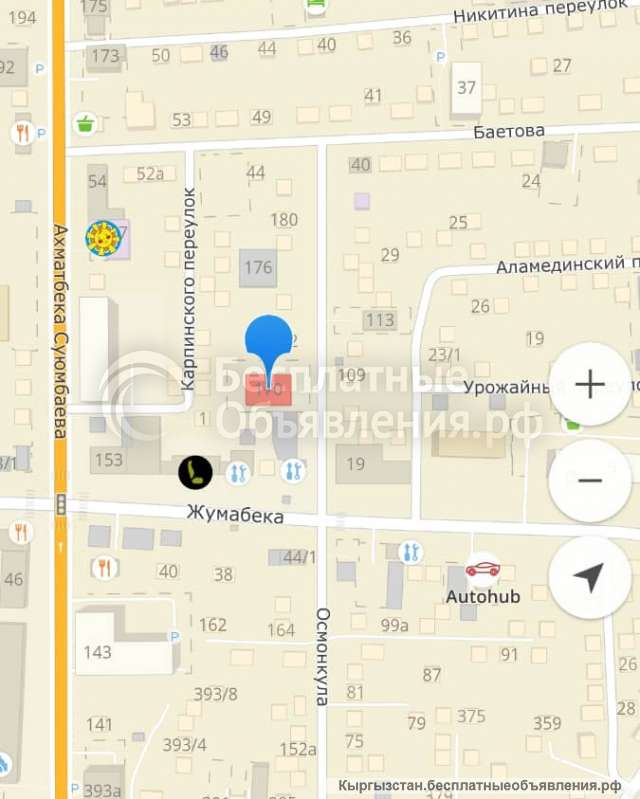Center the map on my location

coord(590,577)
